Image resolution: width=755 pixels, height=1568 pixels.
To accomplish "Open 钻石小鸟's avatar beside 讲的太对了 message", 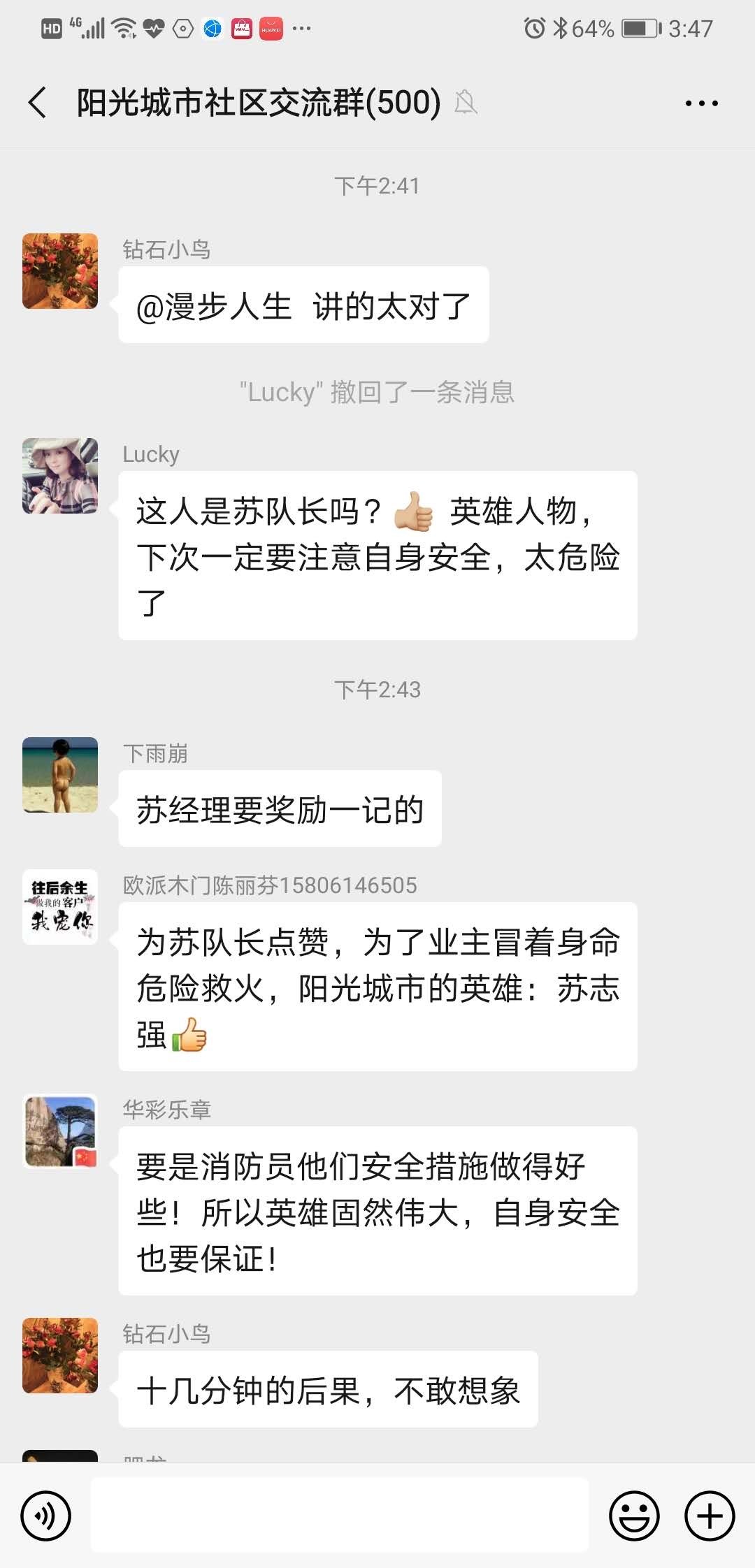I will pos(60,271).
